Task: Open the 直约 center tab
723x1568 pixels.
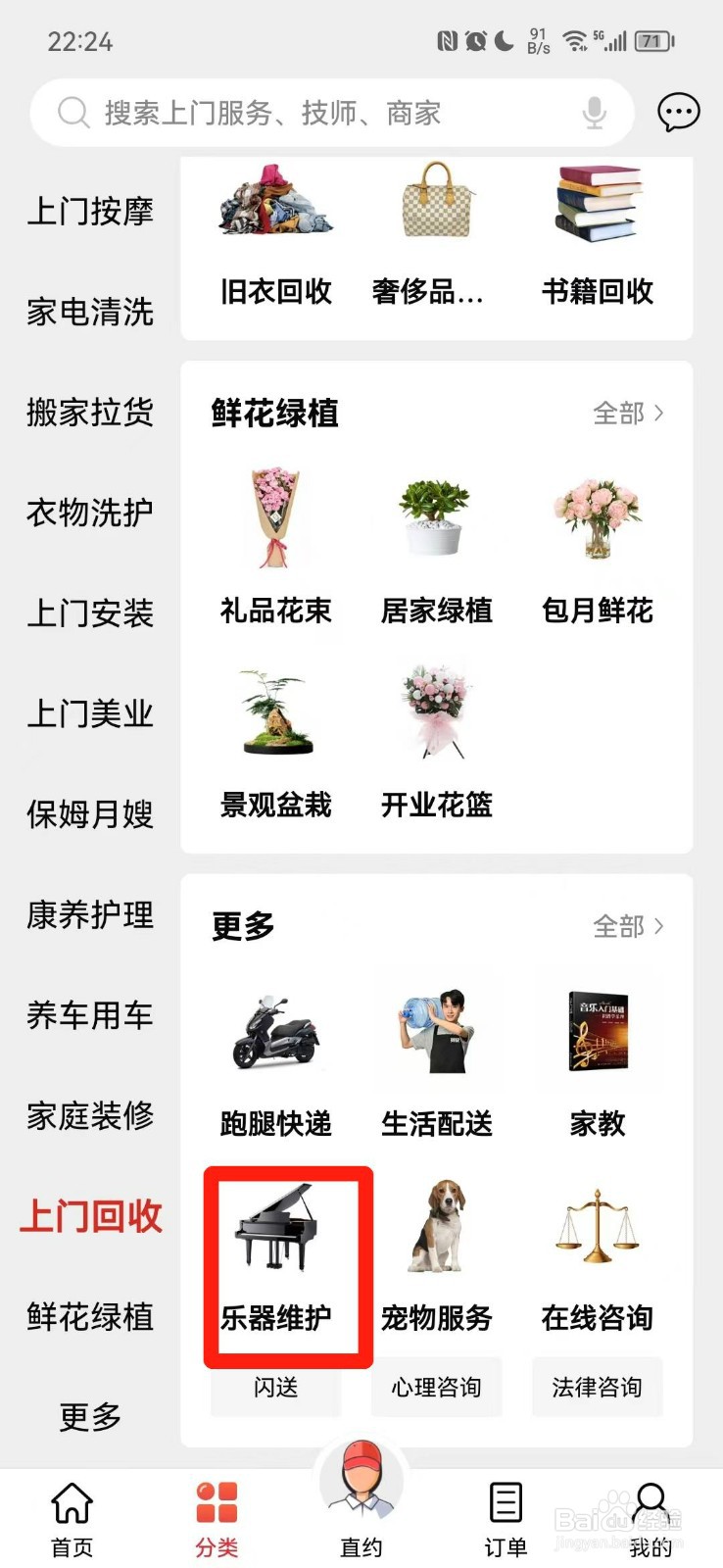Action: click(361, 1499)
